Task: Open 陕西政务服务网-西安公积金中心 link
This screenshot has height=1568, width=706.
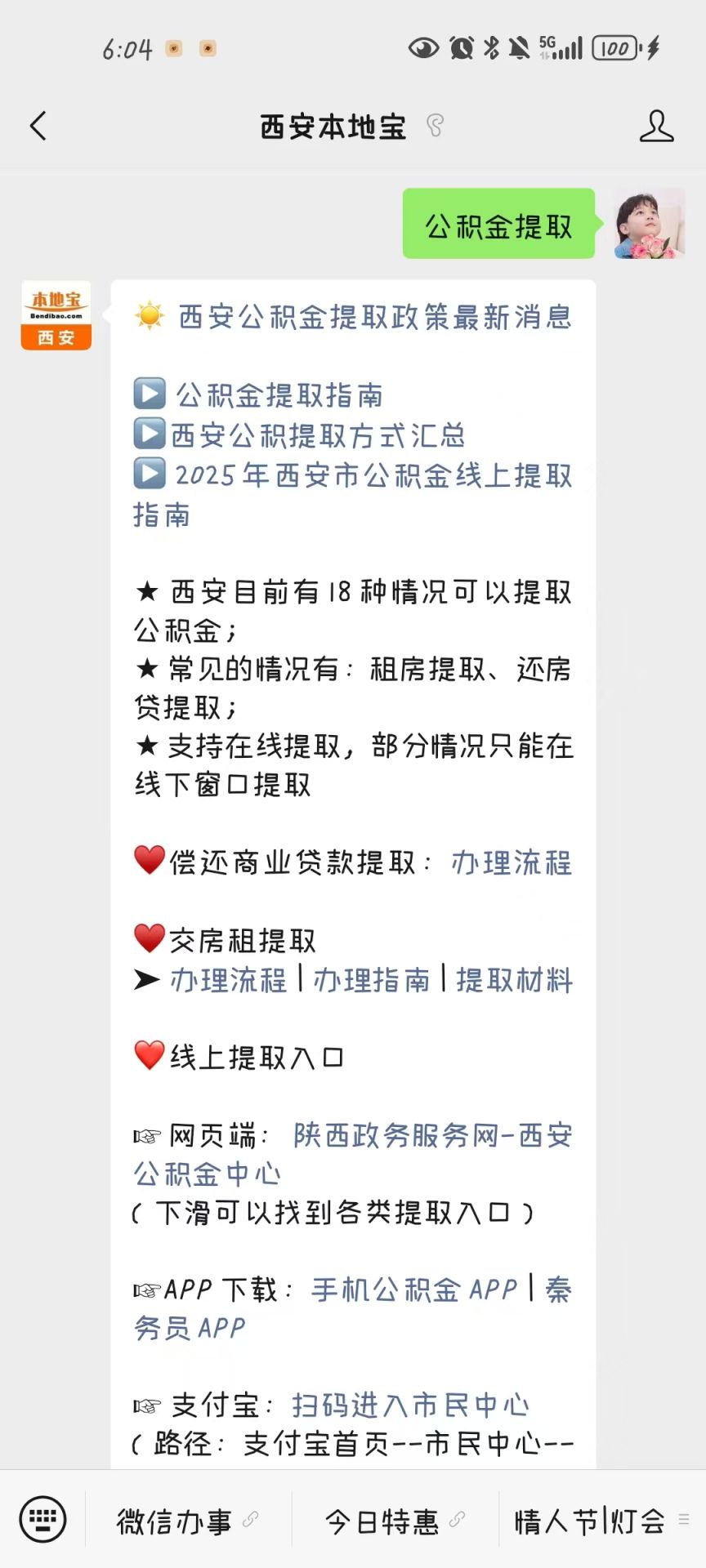Action: coord(353,1154)
